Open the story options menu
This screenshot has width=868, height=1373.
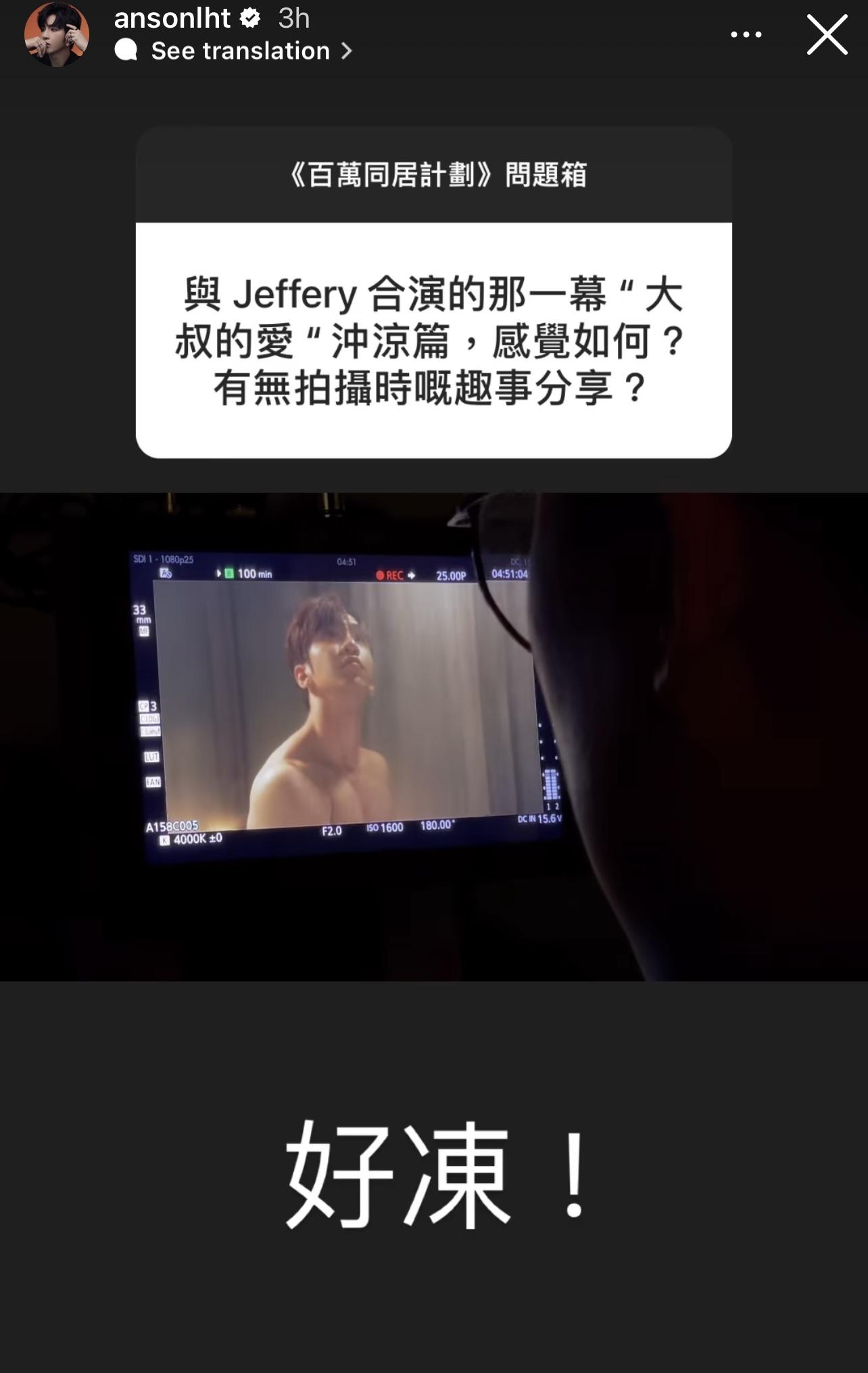746,35
